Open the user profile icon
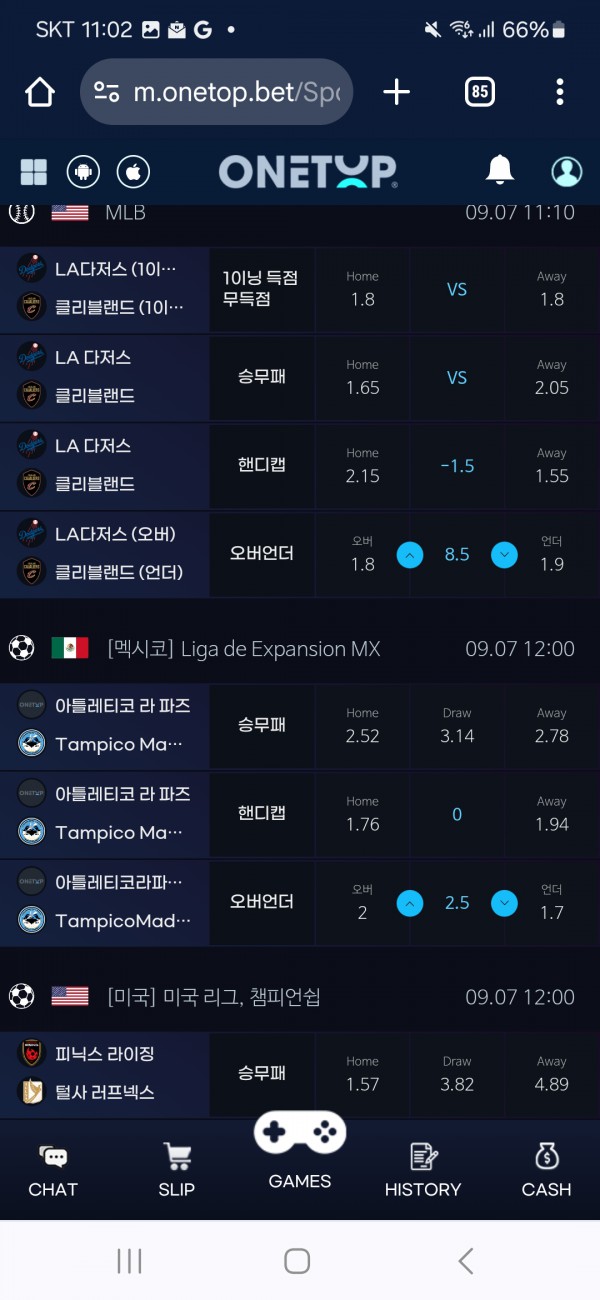Image resolution: width=600 pixels, height=1300 pixels. 566,171
